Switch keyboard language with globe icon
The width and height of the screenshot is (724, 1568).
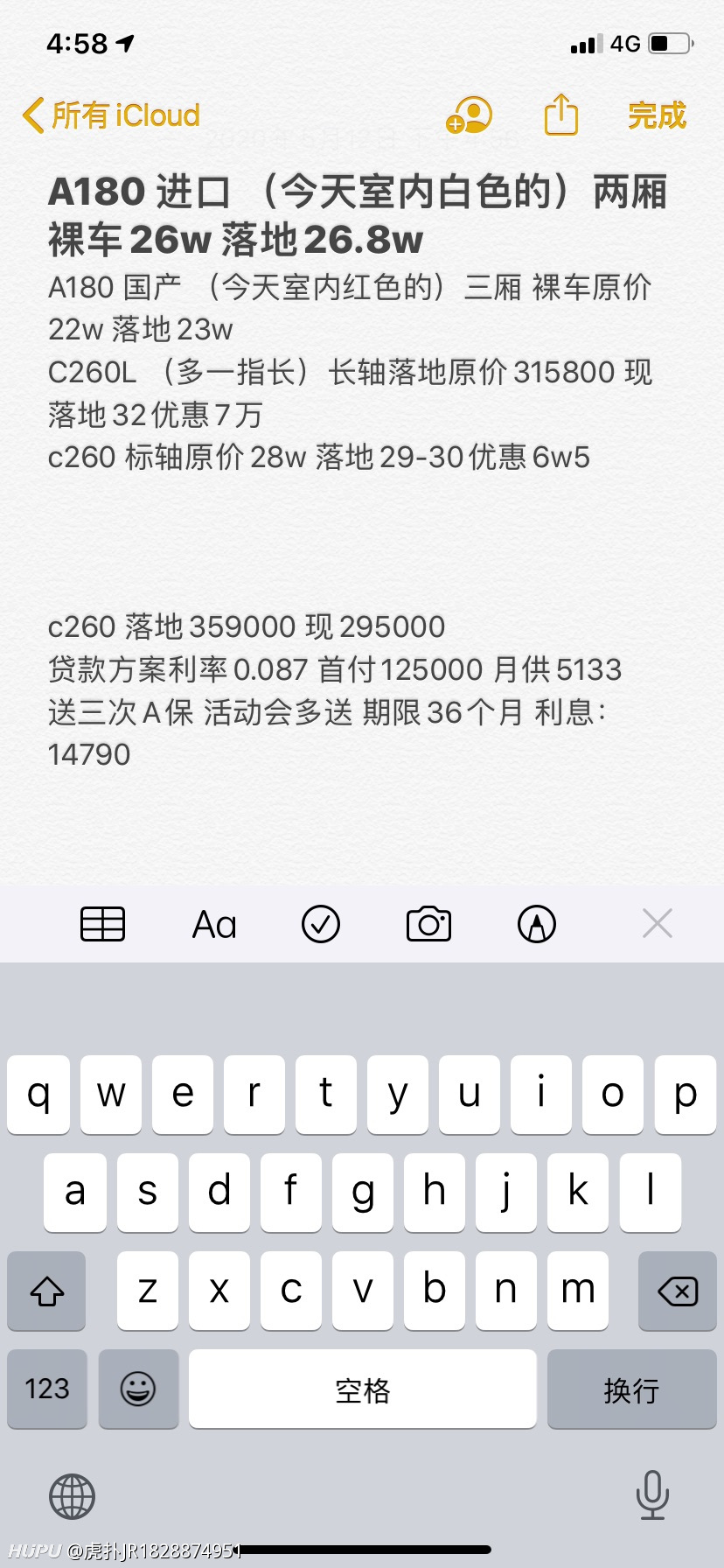tap(72, 1495)
